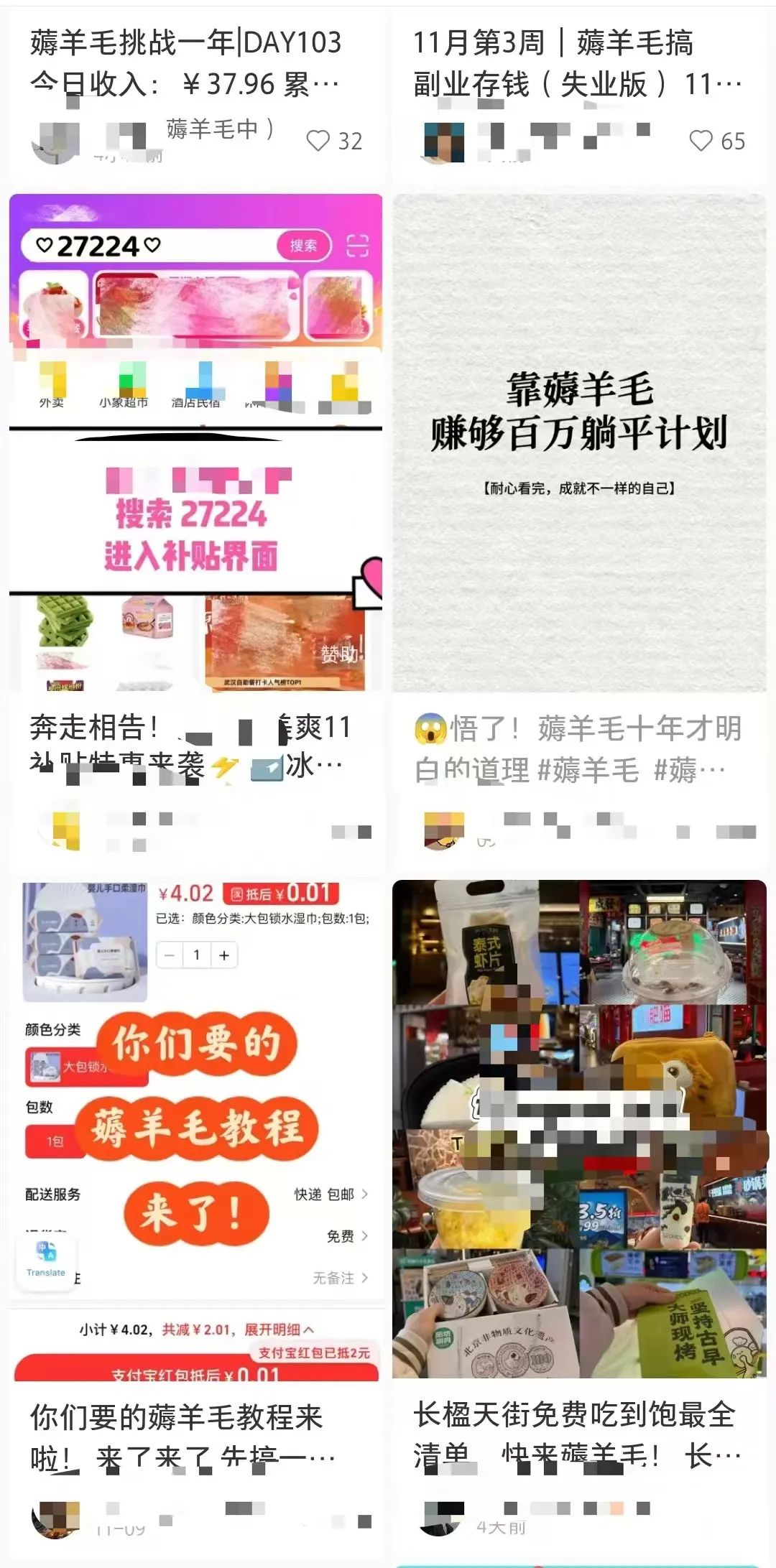View author avatar of 长楹天街 post

(x=441, y=1518)
